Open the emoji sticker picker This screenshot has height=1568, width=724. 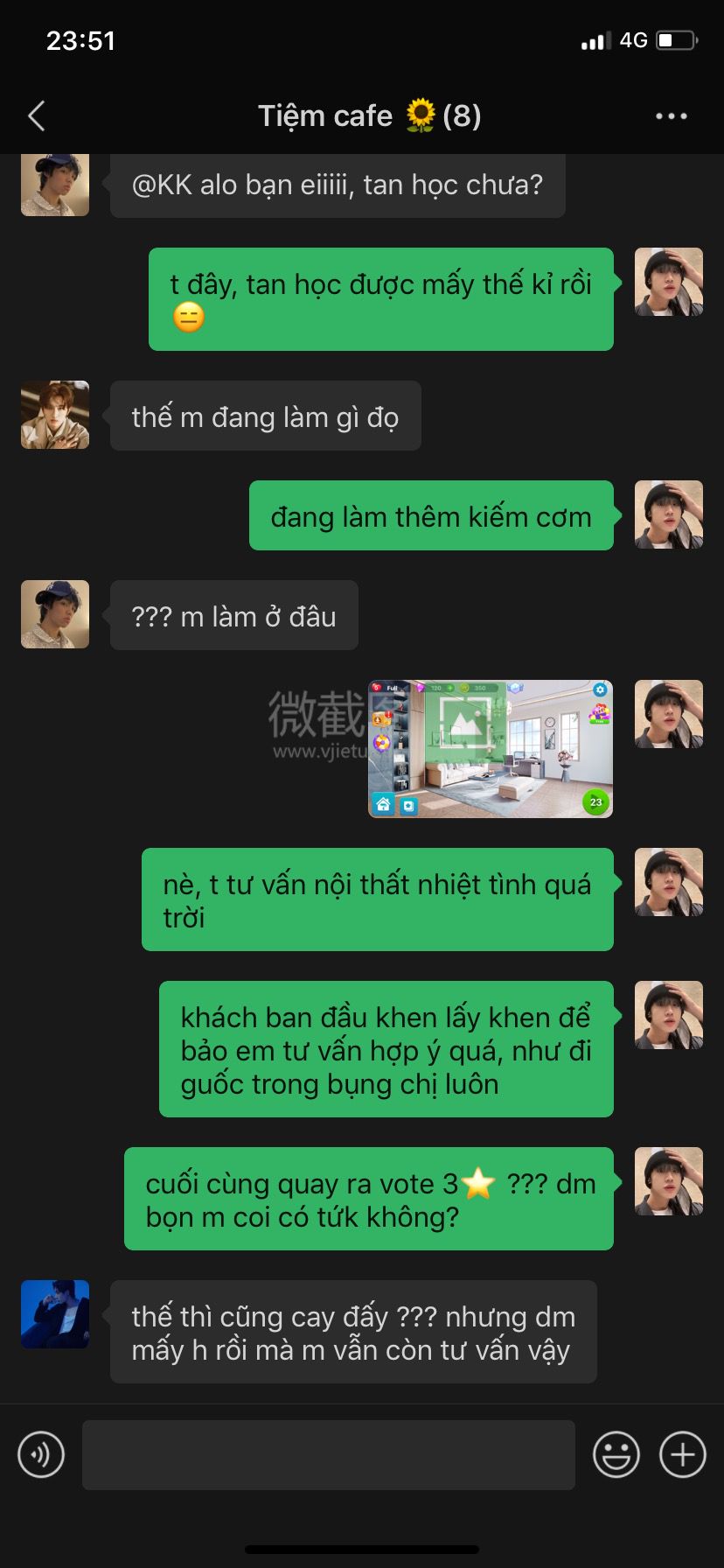[x=616, y=1455]
